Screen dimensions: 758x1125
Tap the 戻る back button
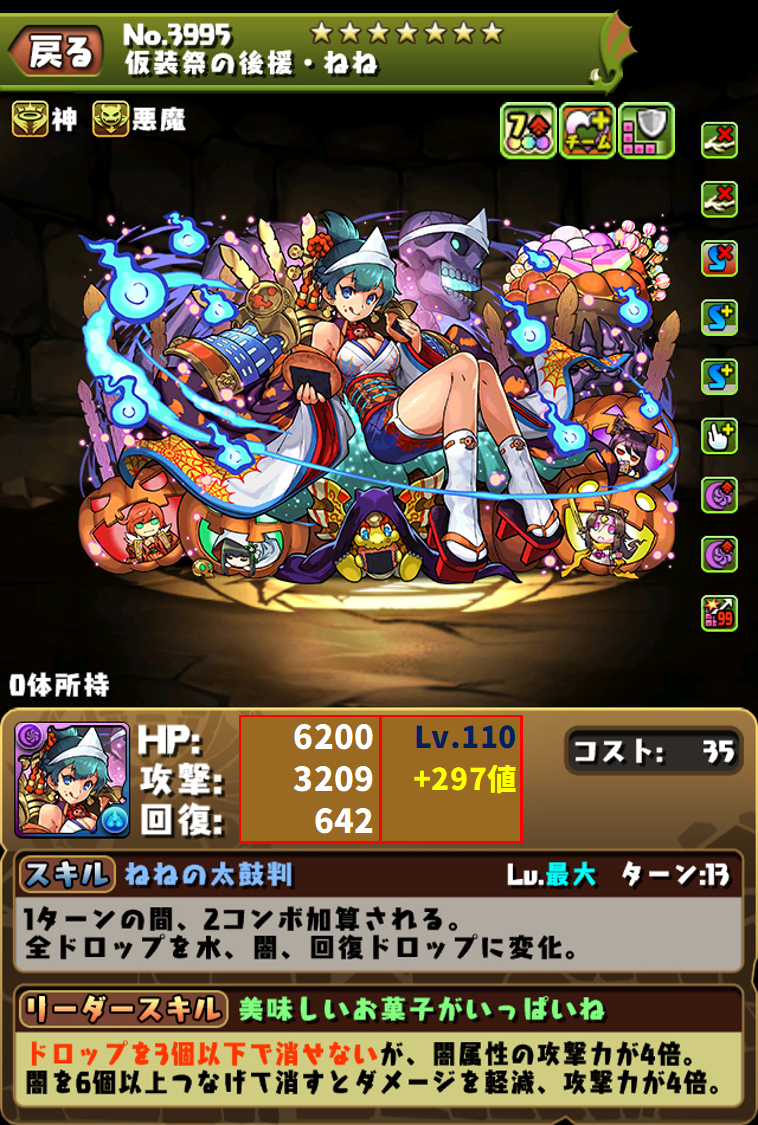click(57, 52)
